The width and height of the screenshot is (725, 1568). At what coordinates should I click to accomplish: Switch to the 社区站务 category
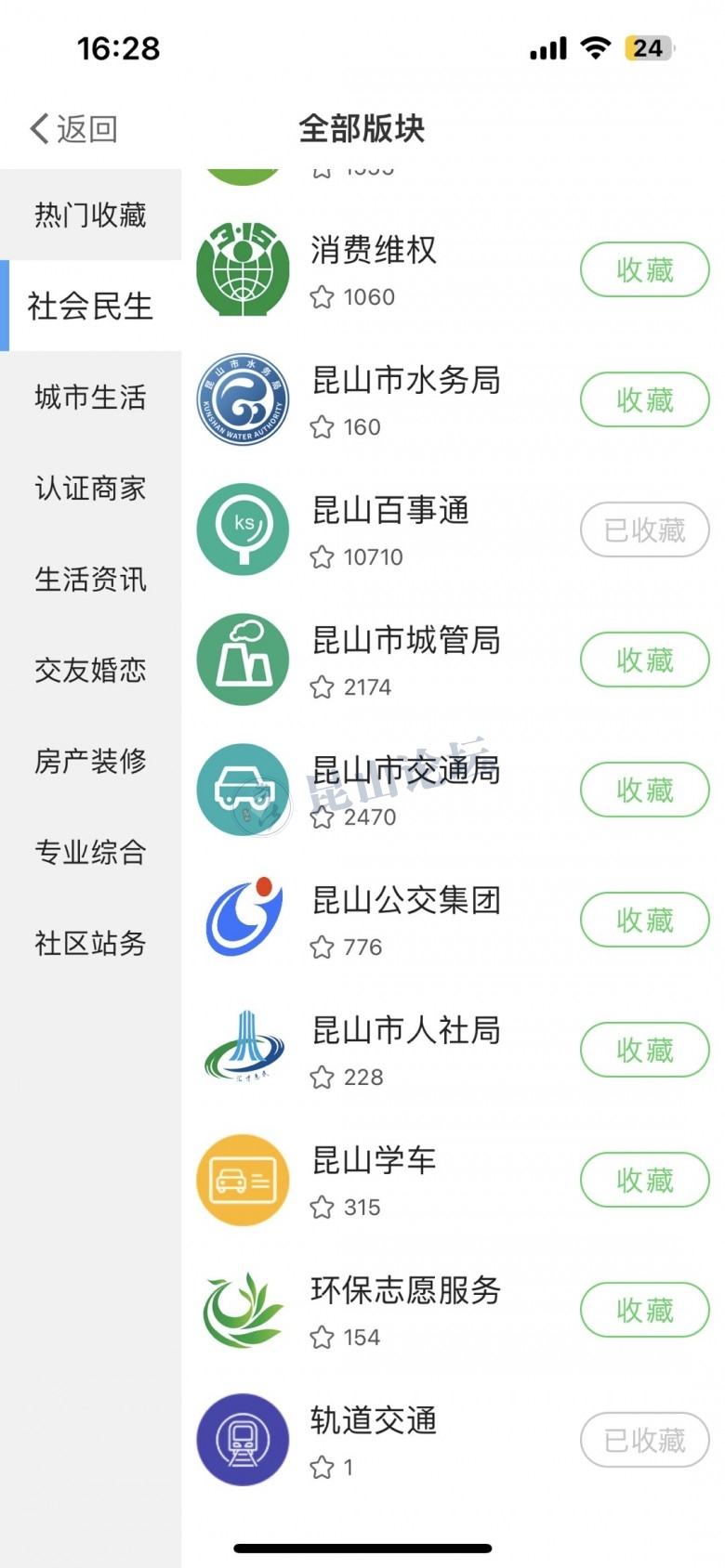pos(90,944)
